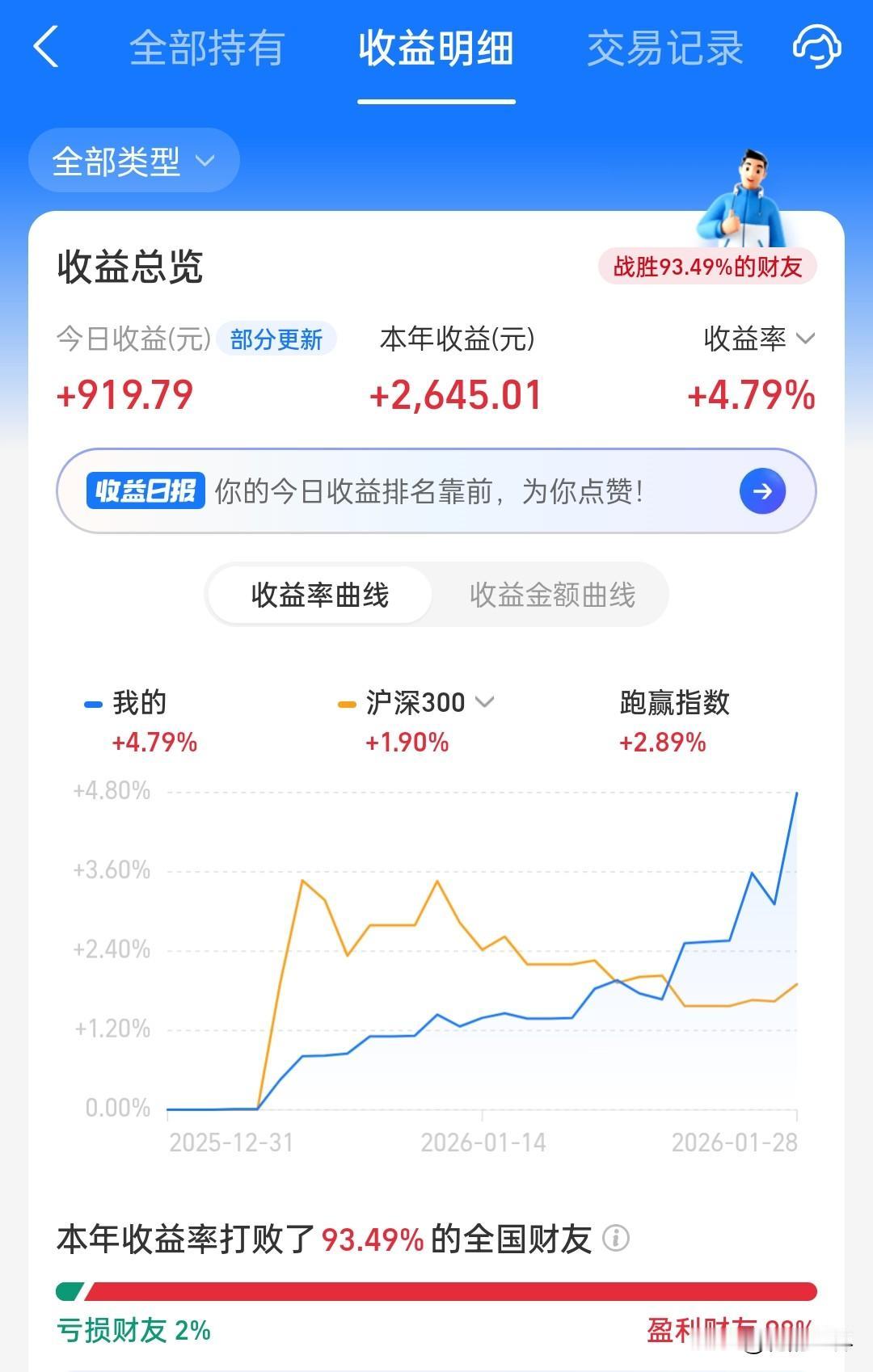The image size is (873, 1372).
Task: Switch to 收益金额曲线 view
Action: pos(553,594)
